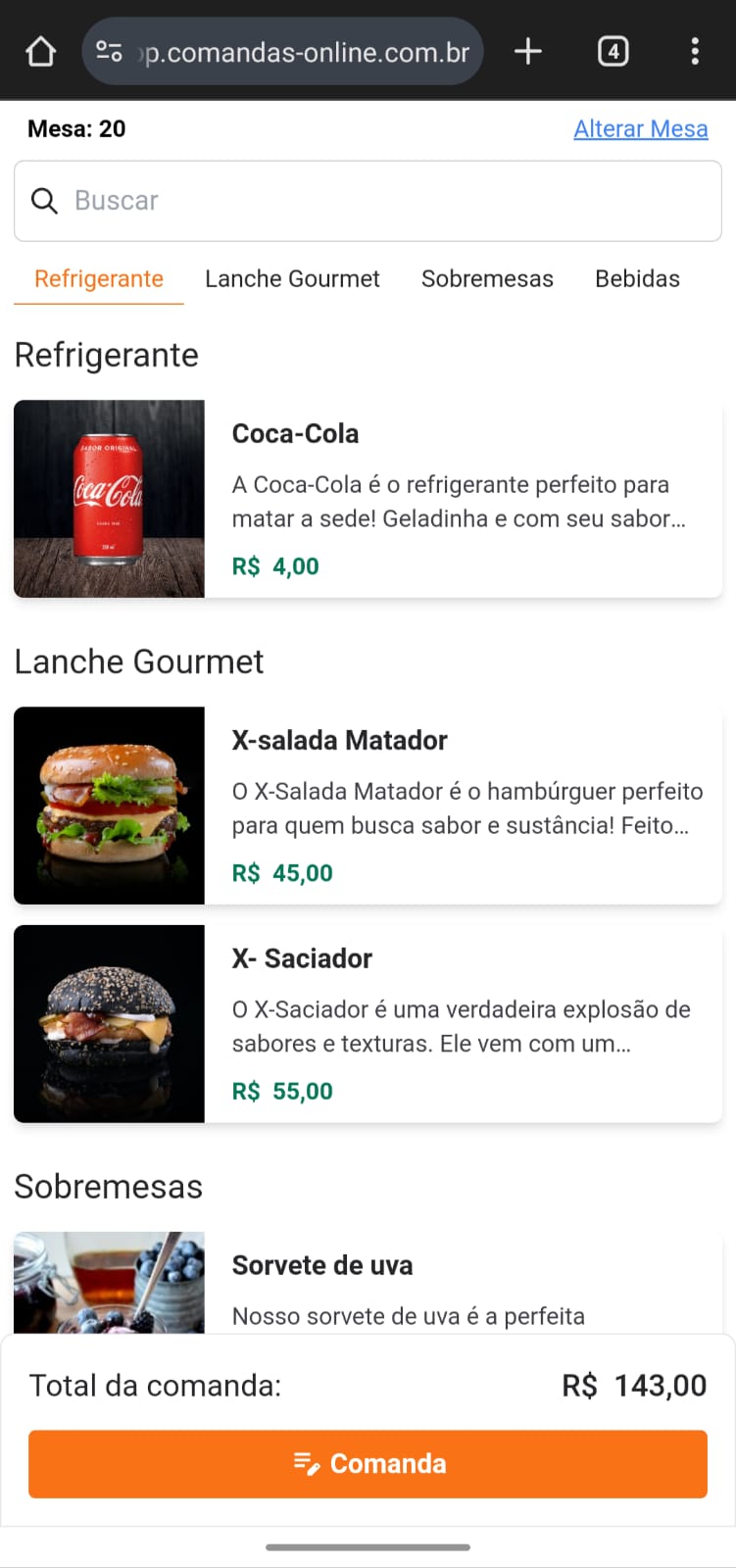Open the Alterar Mesa link
Image resolution: width=736 pixels, height=1568 pixels.
pos(640,128)
